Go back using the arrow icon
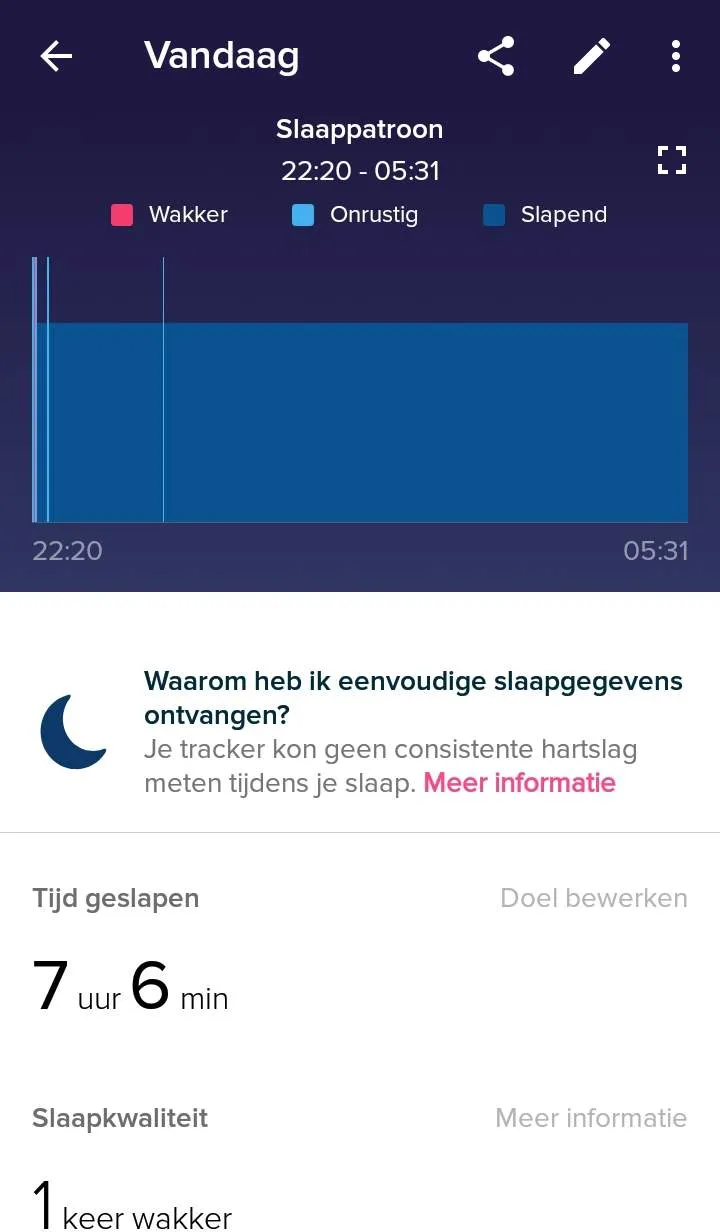Screen dimensions: 720x1232 point(56,56)
